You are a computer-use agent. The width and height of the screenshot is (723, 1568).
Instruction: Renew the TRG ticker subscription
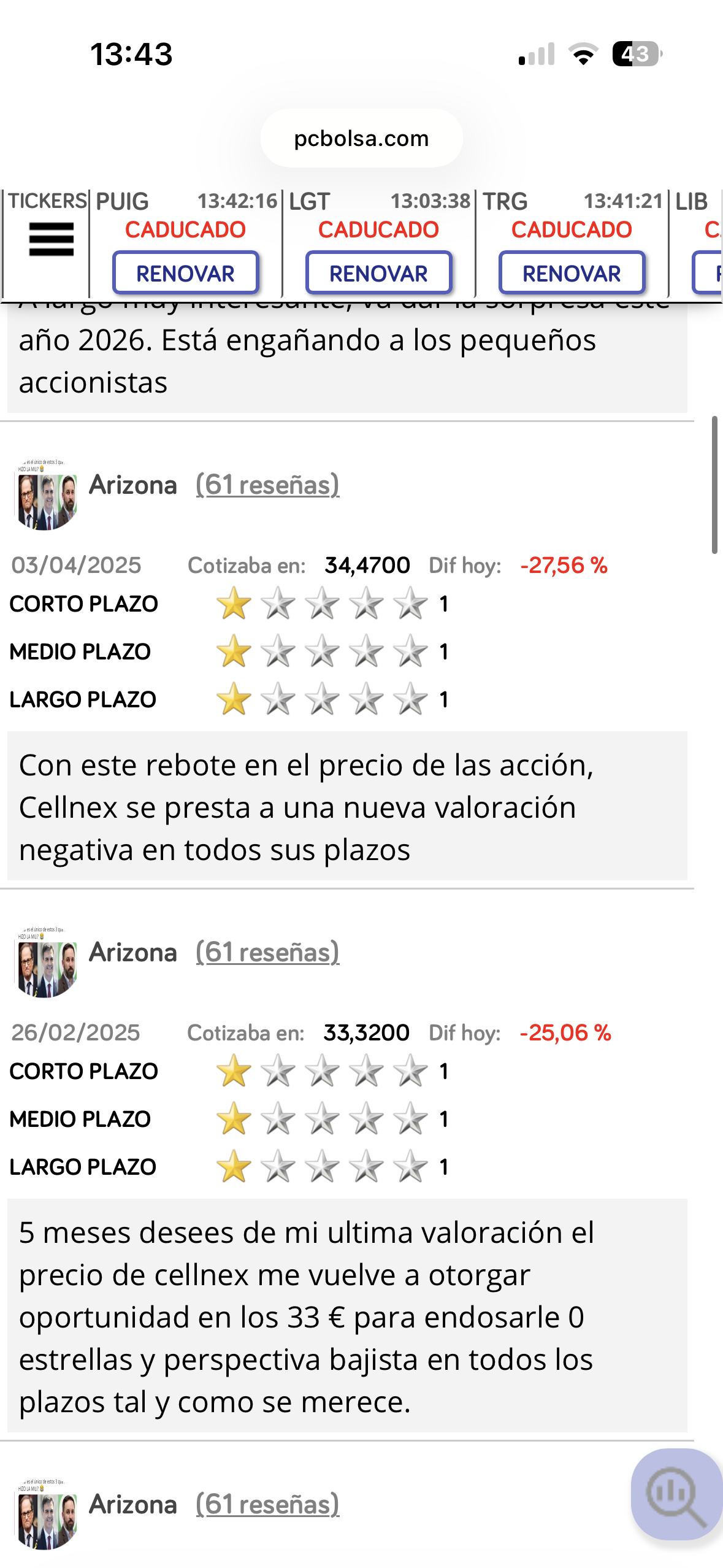point(572,273)
